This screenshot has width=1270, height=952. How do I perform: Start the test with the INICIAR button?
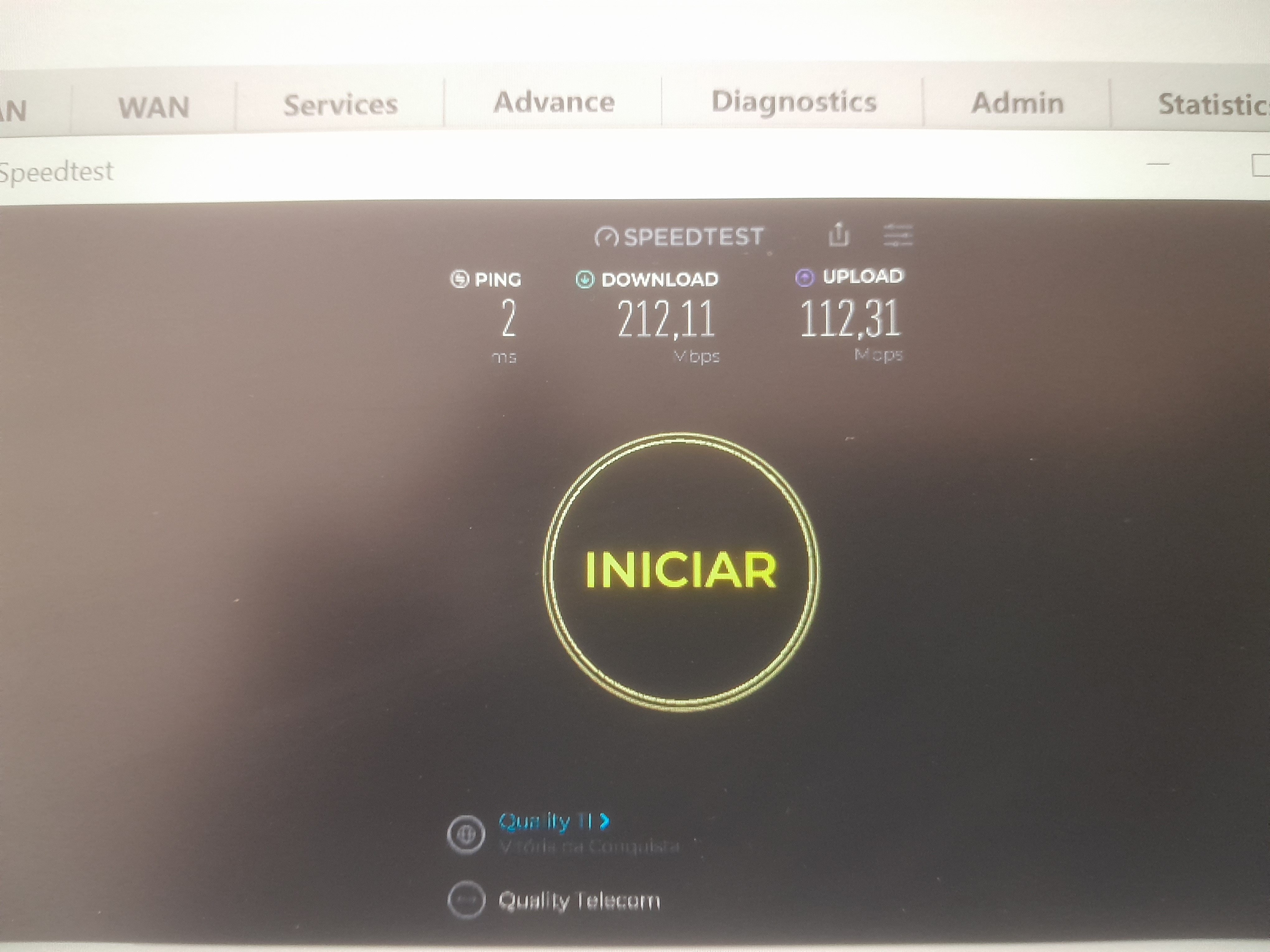pos(681,571)
